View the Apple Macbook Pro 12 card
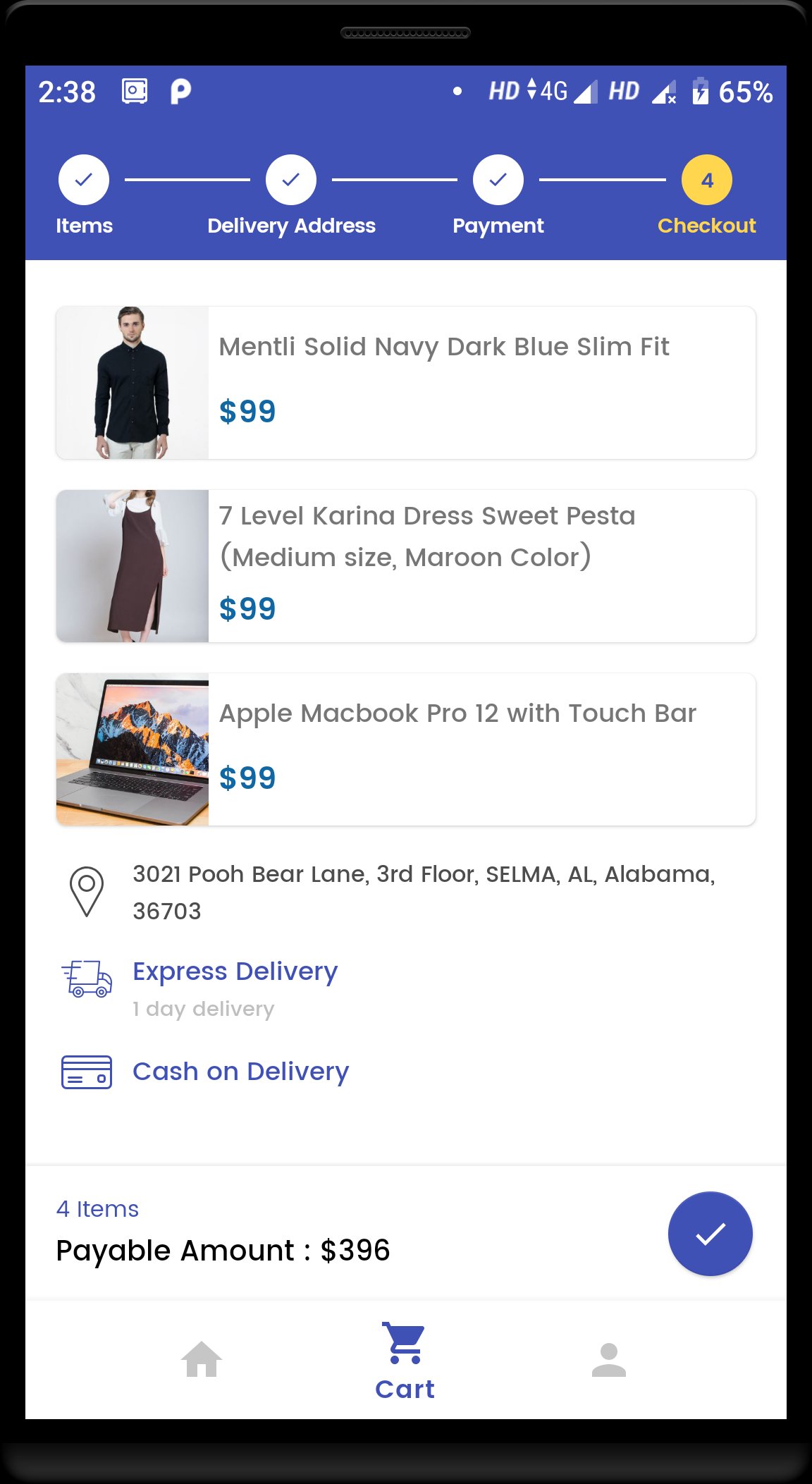This screenshot has height=1484, width=812. (406, 749)
